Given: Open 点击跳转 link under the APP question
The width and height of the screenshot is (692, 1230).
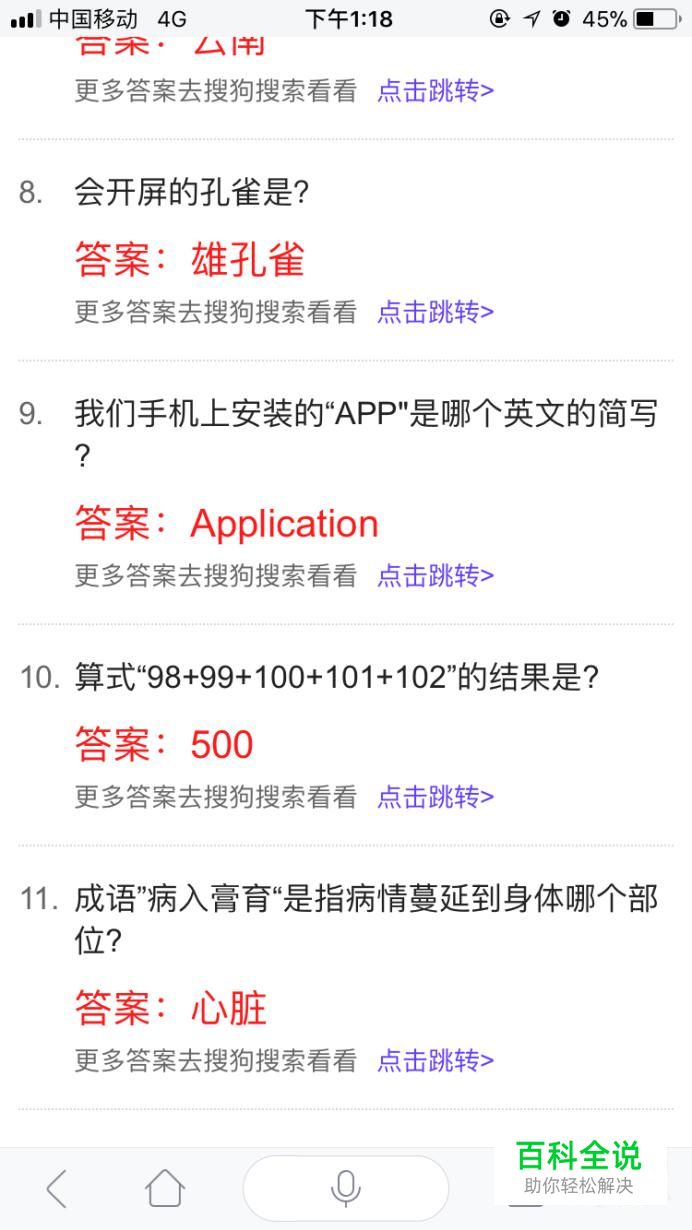Looking at the screenshot, I should 435,575.
